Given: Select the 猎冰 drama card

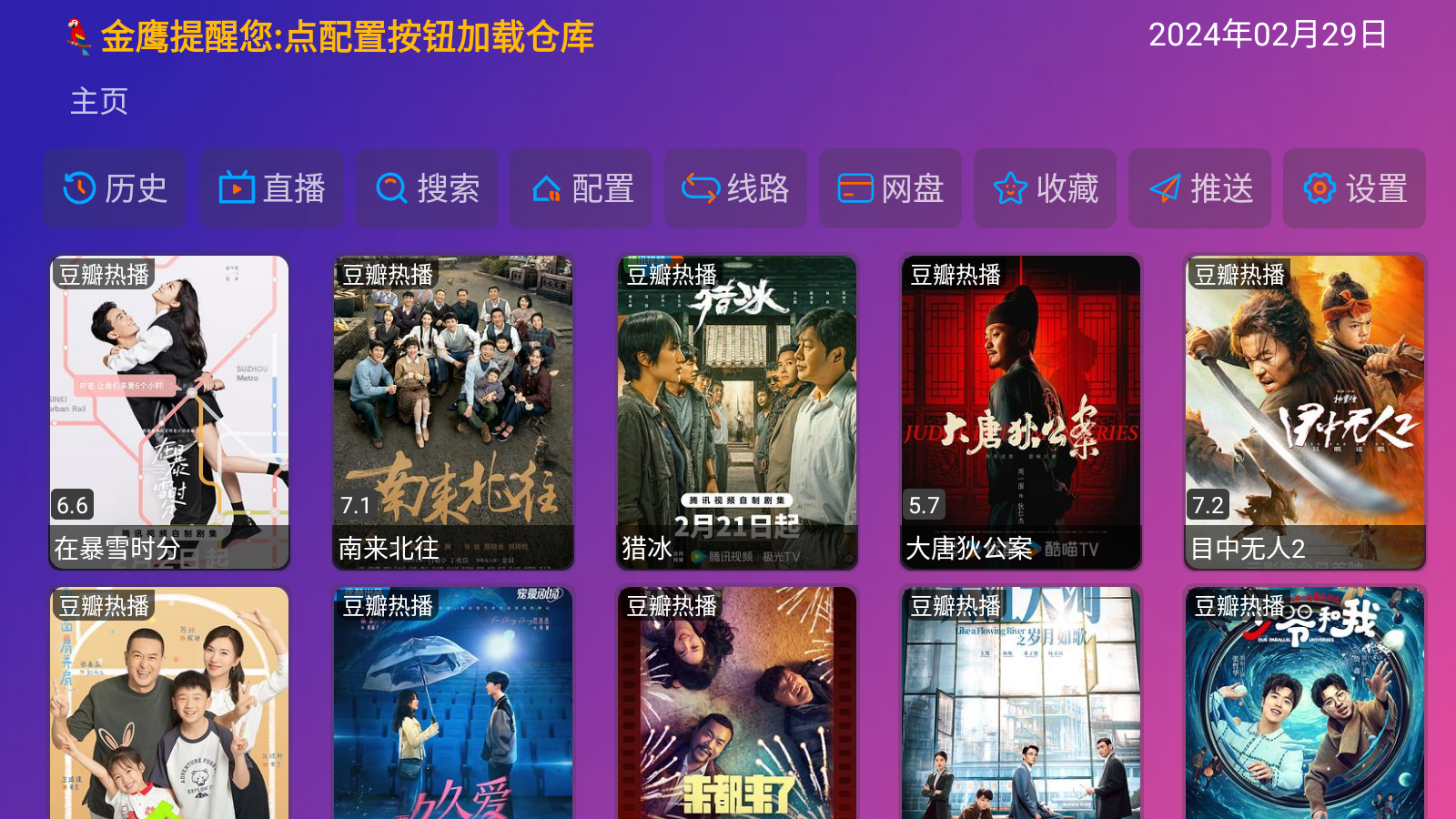Looking at the screenshot, I should coord(737,412).
